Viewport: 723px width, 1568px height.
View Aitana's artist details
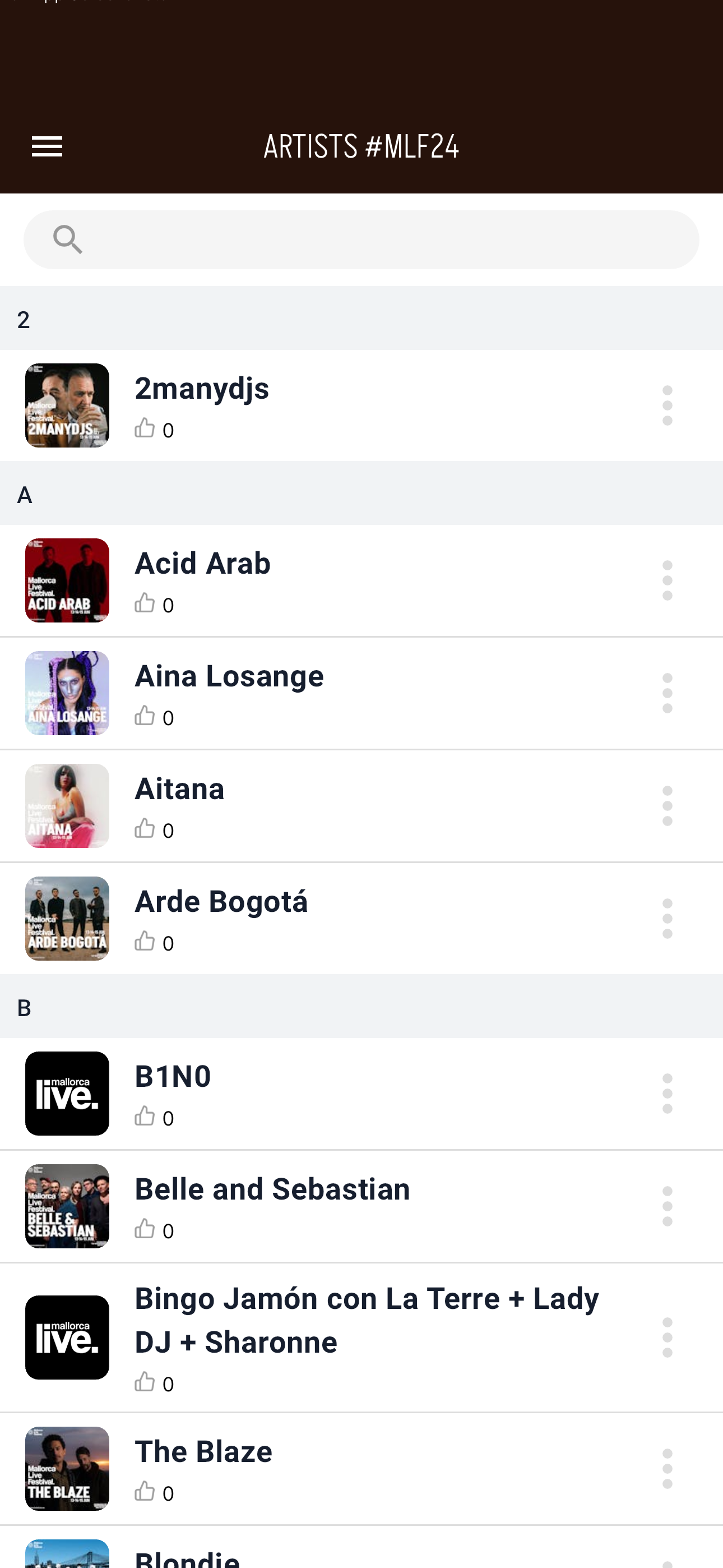click(361, 806)
